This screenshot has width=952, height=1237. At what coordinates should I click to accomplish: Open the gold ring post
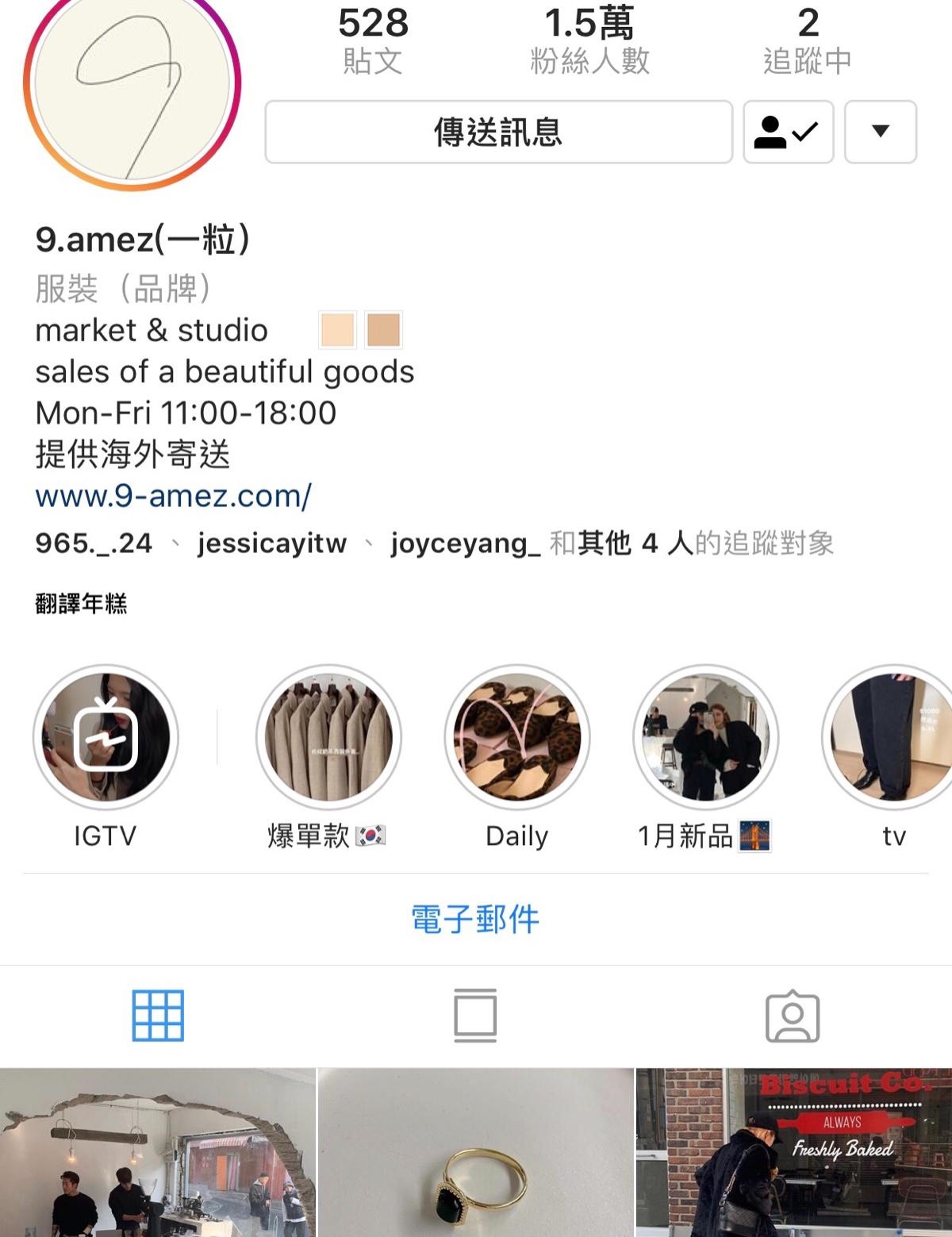[476, 1152]
